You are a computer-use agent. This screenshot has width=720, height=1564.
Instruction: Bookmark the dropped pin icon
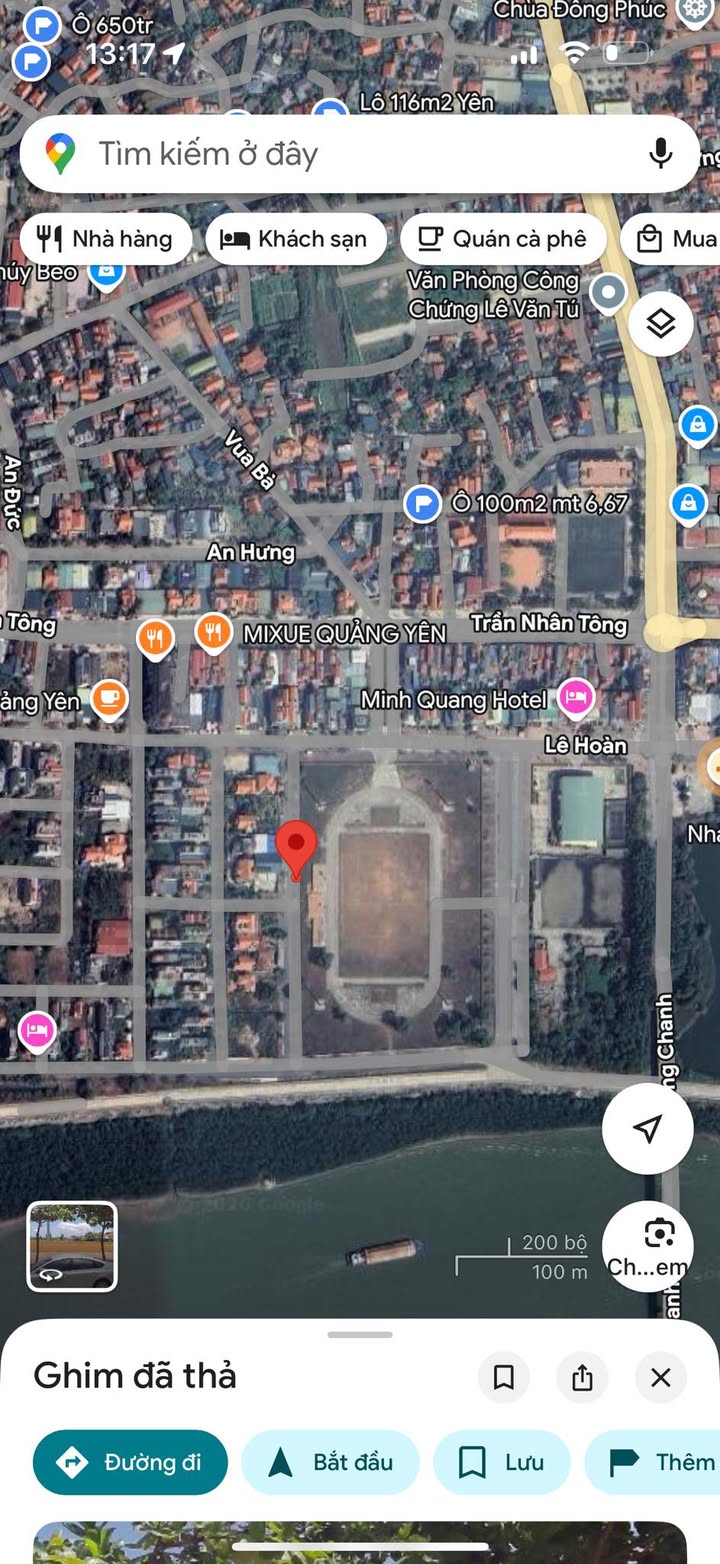(x=504, y=1378)
